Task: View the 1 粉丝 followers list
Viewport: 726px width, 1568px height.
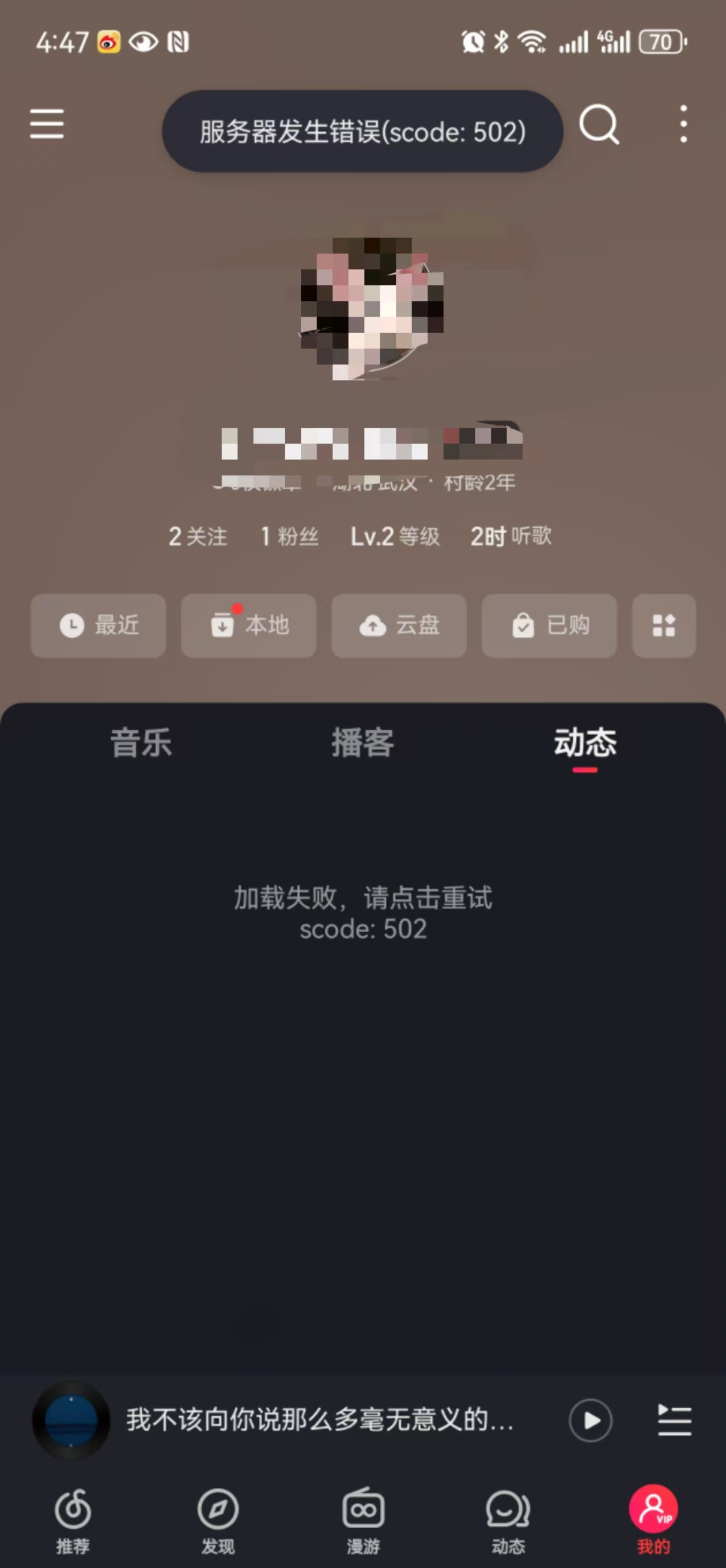Action: tap(290, 536)
